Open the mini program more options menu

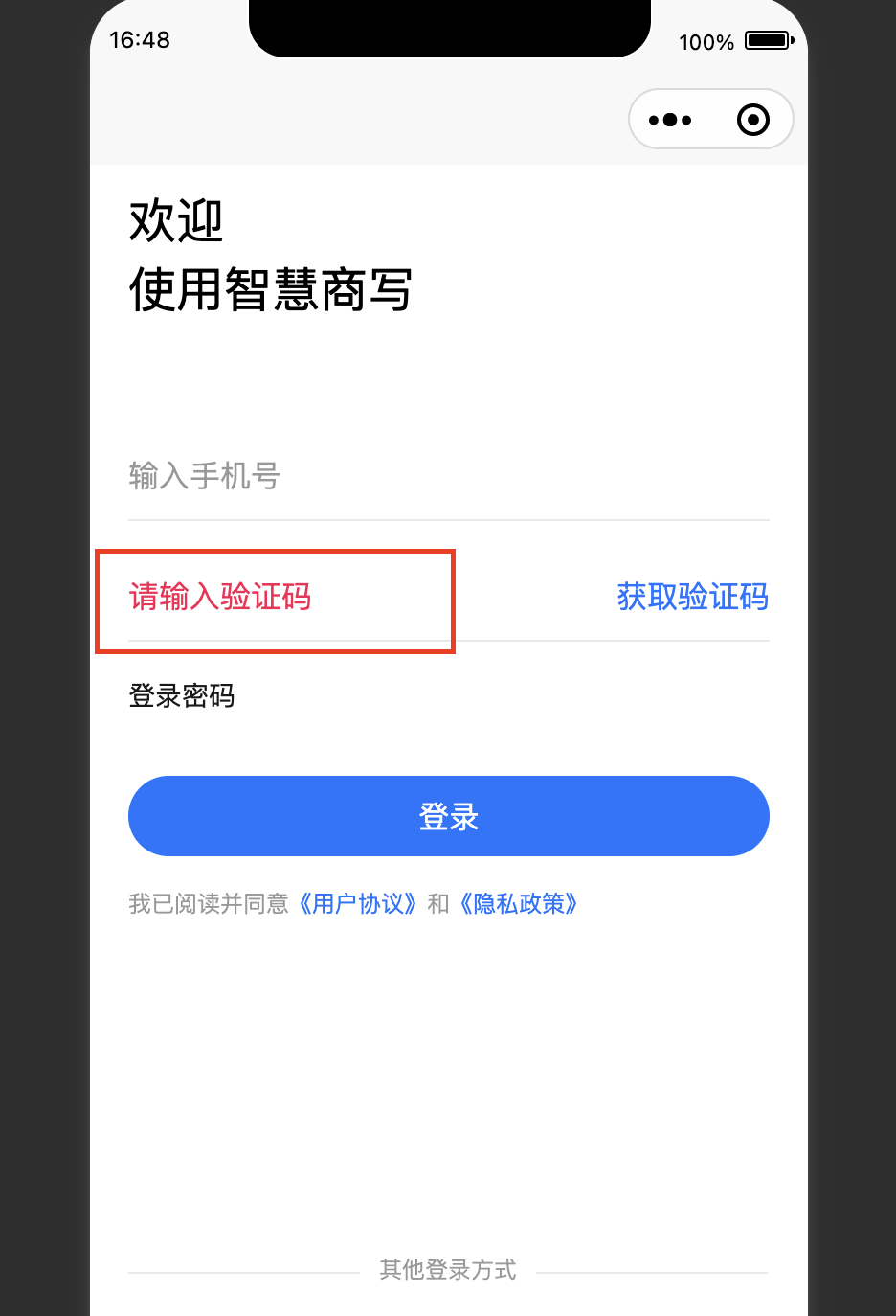[670, 120]
